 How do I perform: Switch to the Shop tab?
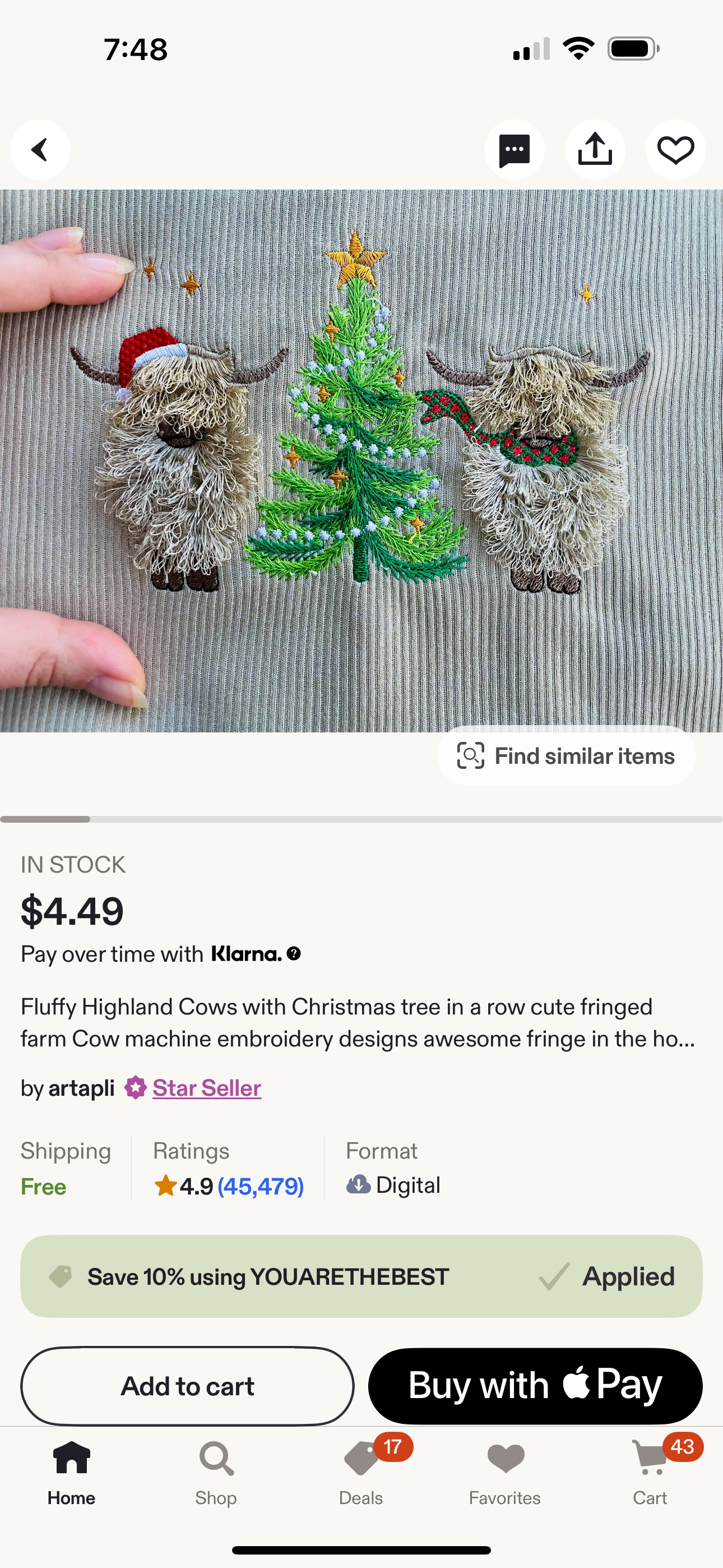tap(216, 1472)
